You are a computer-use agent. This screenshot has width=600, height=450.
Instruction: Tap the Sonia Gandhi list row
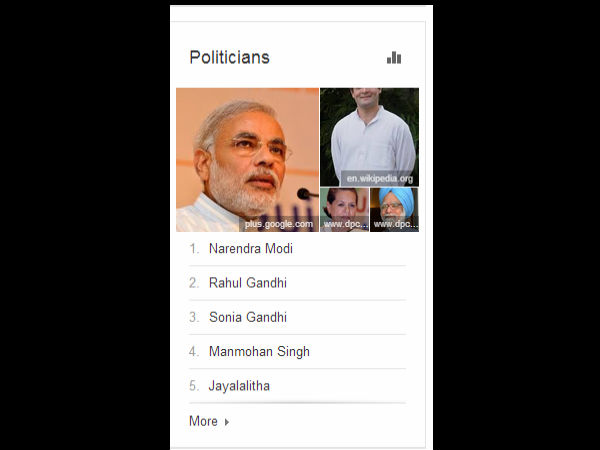247,317
